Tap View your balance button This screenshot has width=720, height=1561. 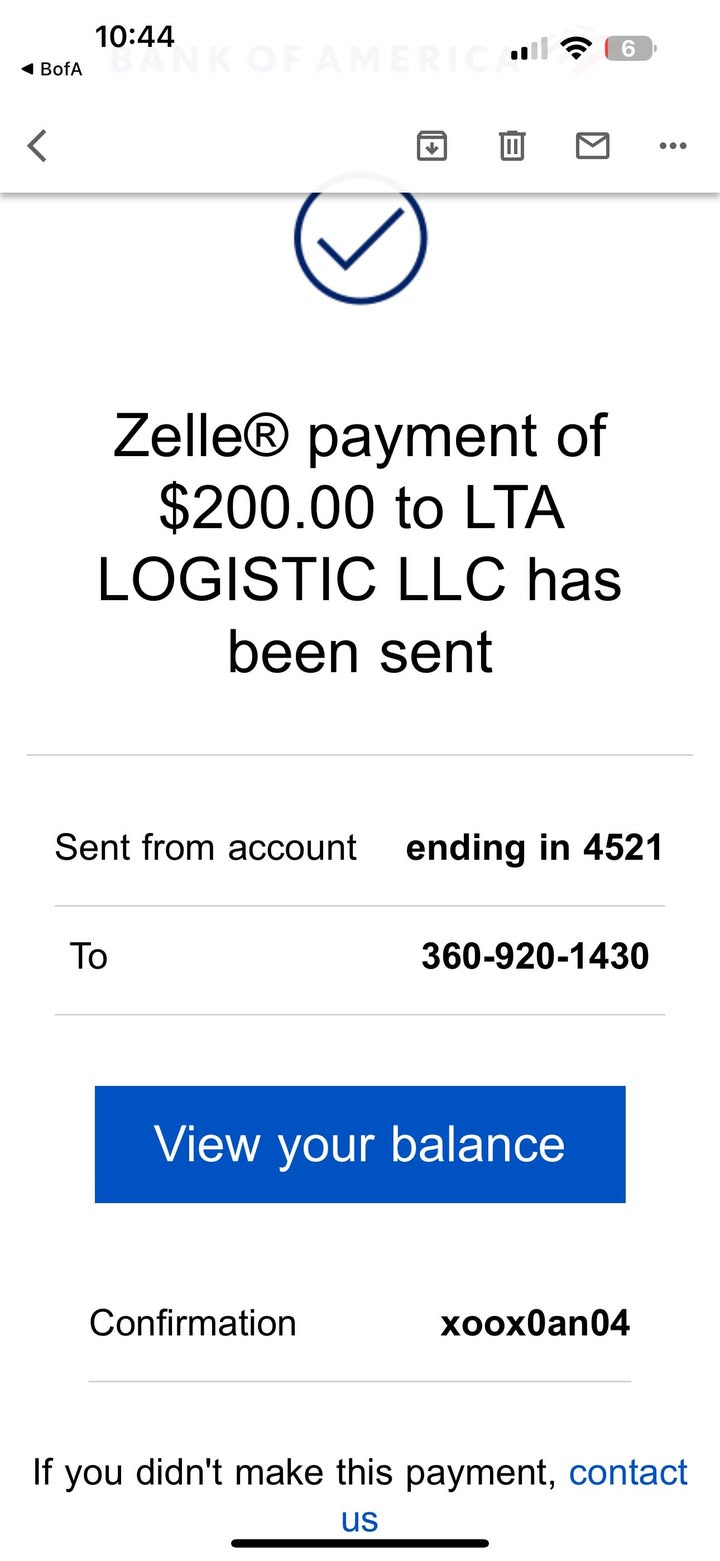(360, 1144)
